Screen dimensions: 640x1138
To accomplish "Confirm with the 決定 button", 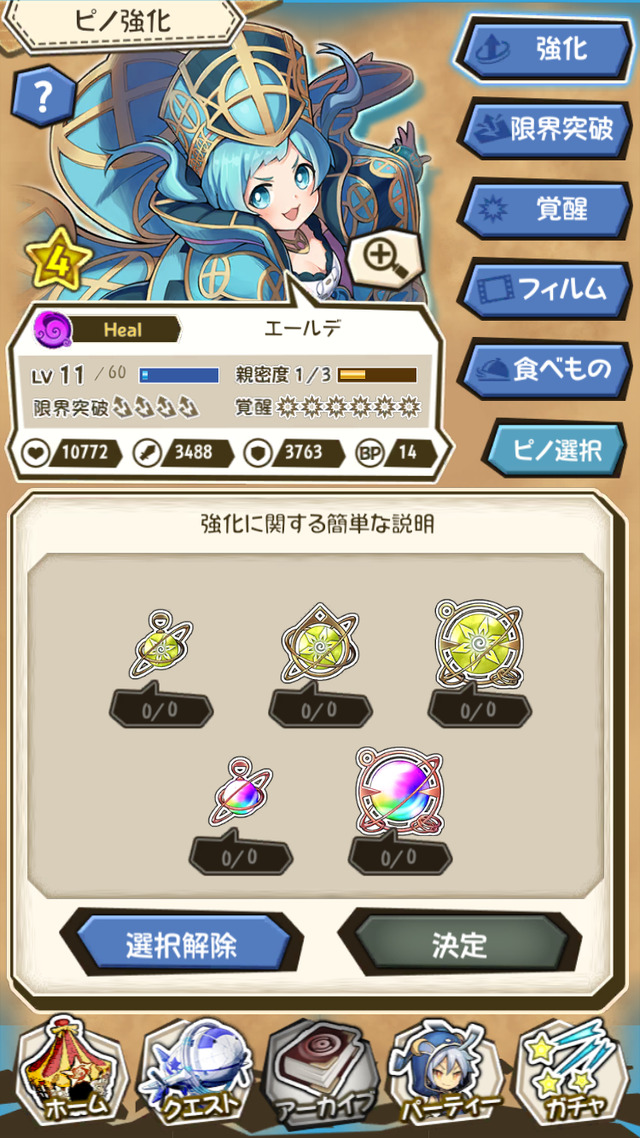I will (x=459, y=945).
